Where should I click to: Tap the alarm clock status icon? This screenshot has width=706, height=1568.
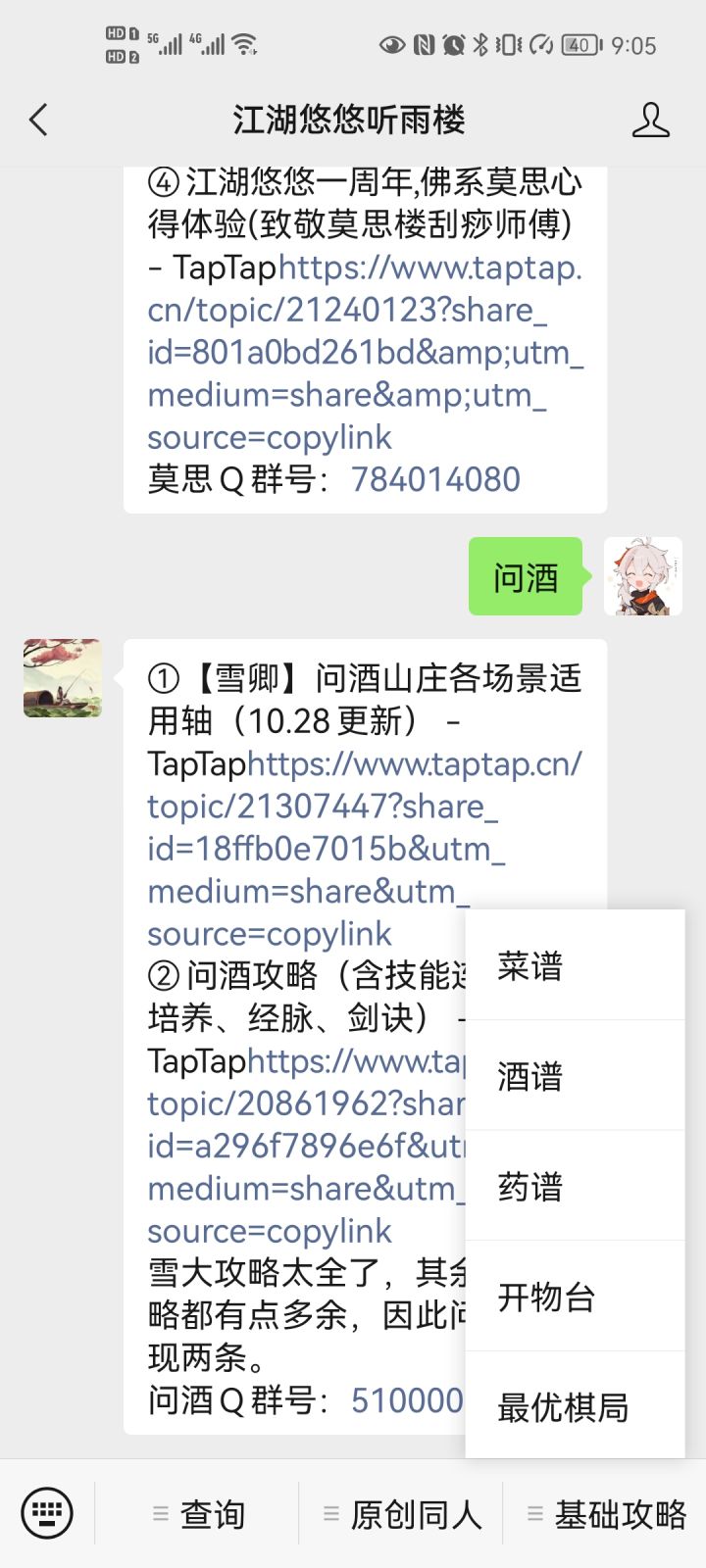453,44
